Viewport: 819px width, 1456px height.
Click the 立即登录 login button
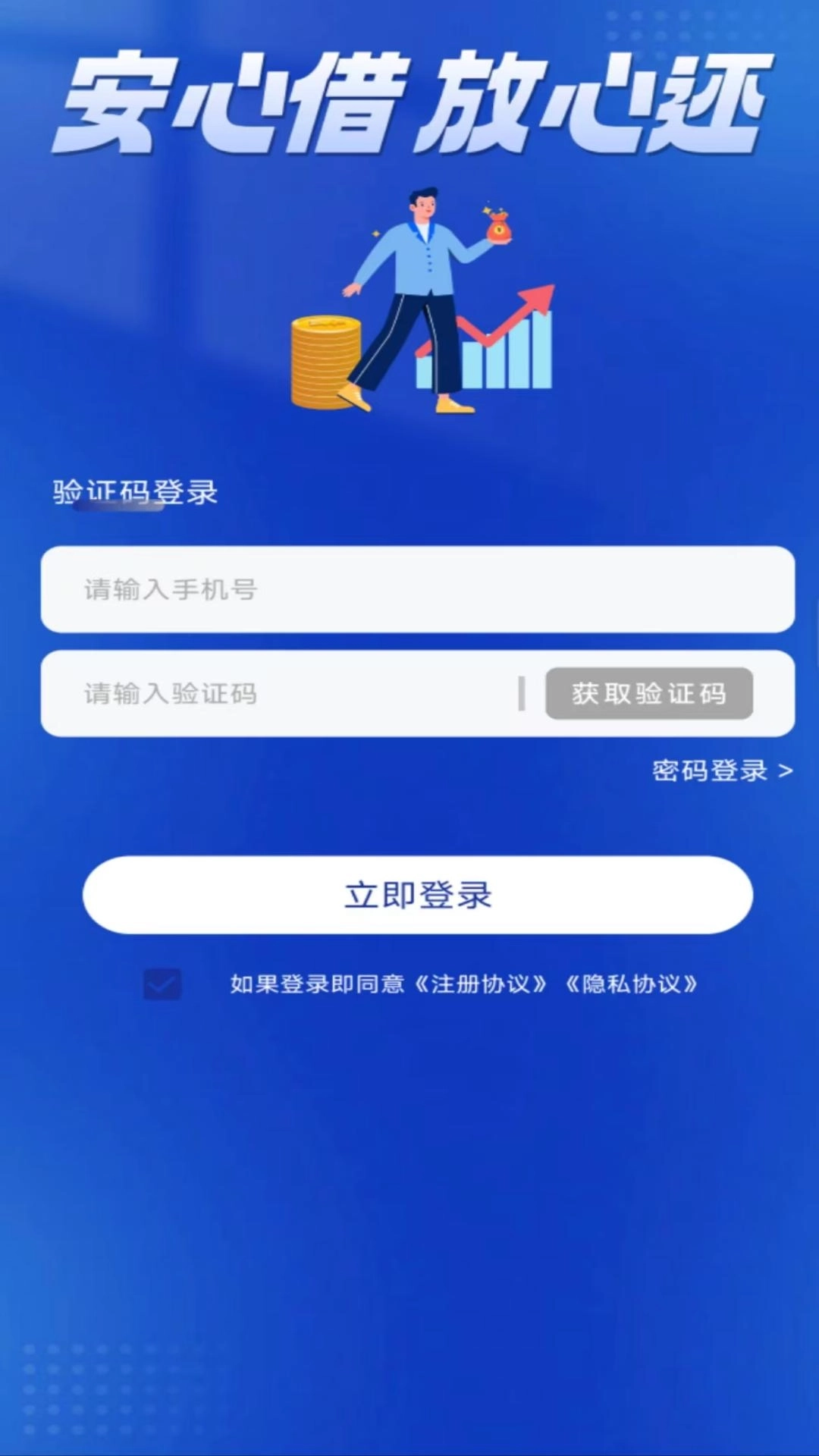(417, 896)
